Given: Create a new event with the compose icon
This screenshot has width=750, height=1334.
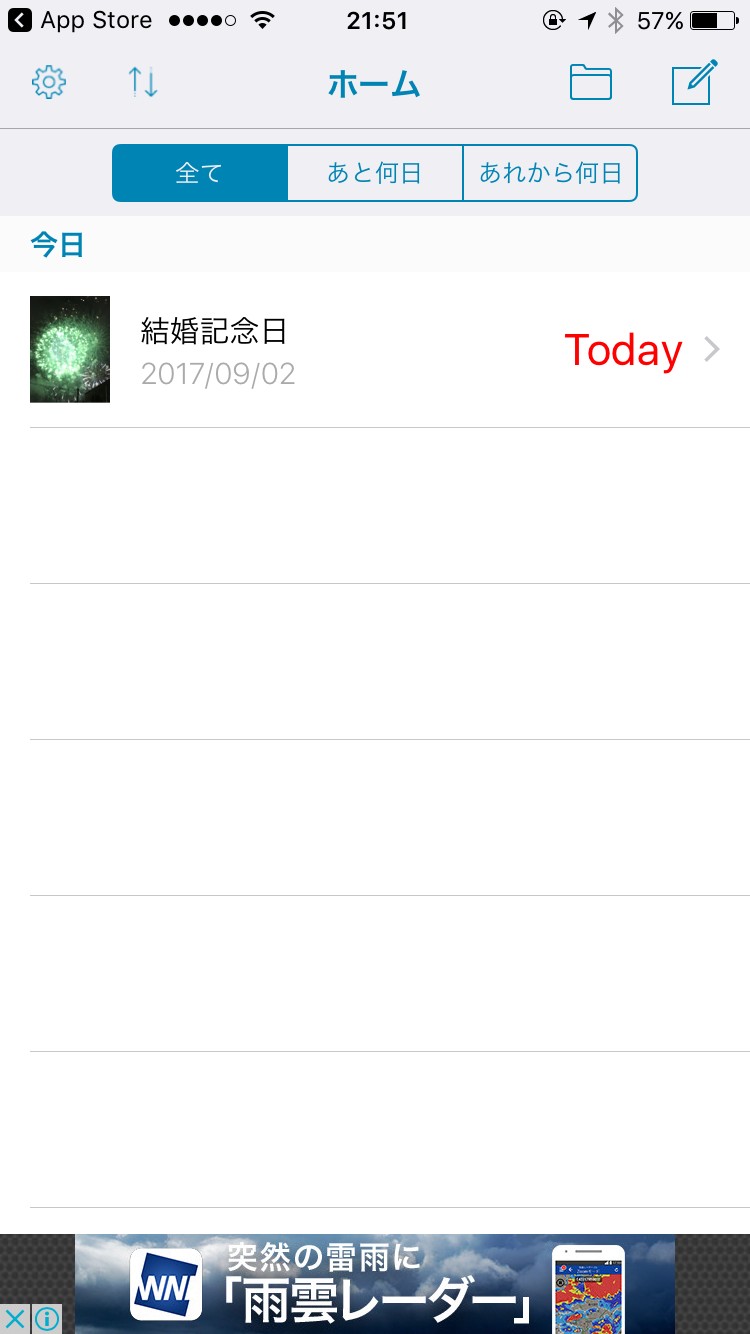Looking at the screenshot, I should pos(694,82).
